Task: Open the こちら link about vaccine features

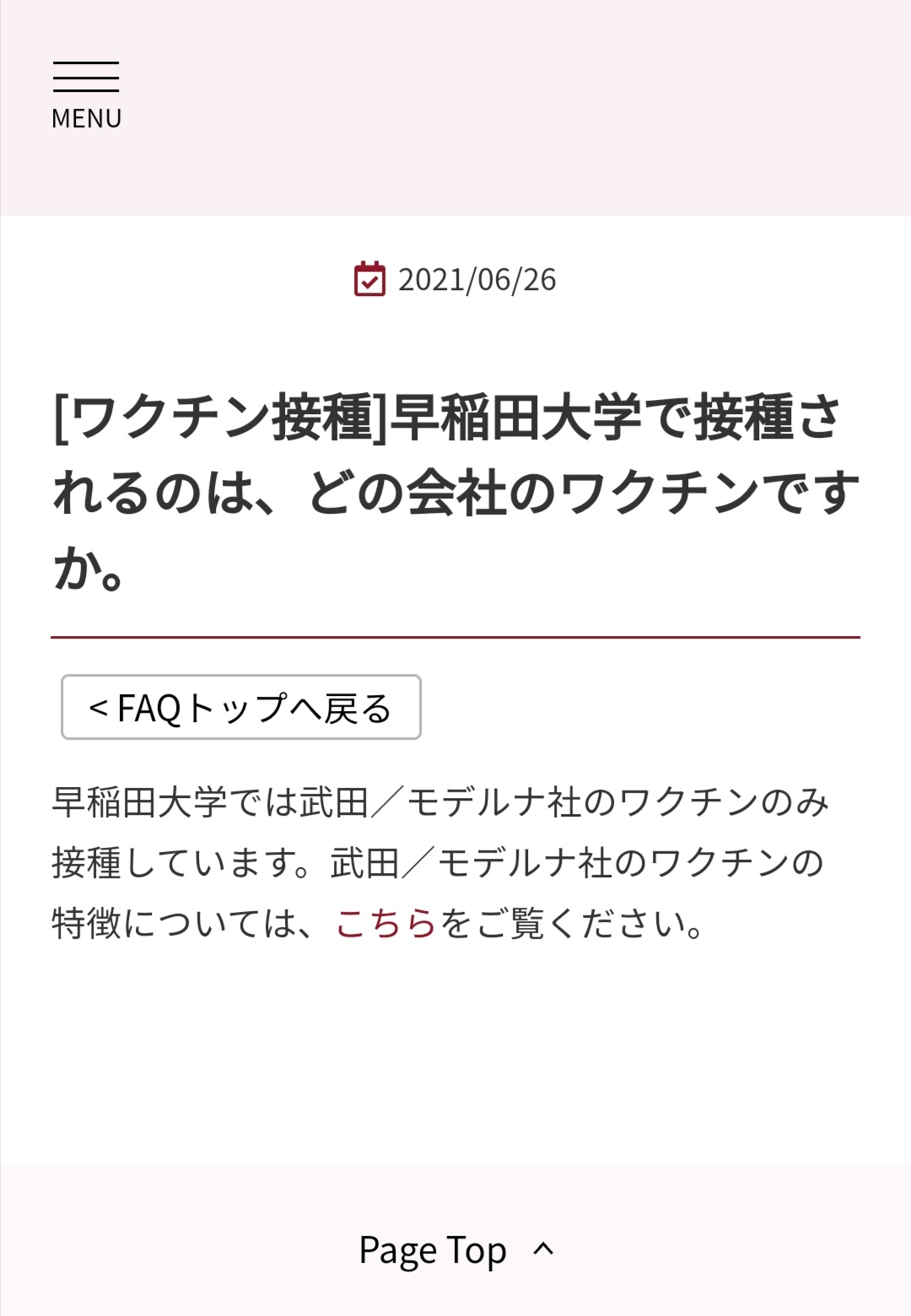Action: [386, 924]
